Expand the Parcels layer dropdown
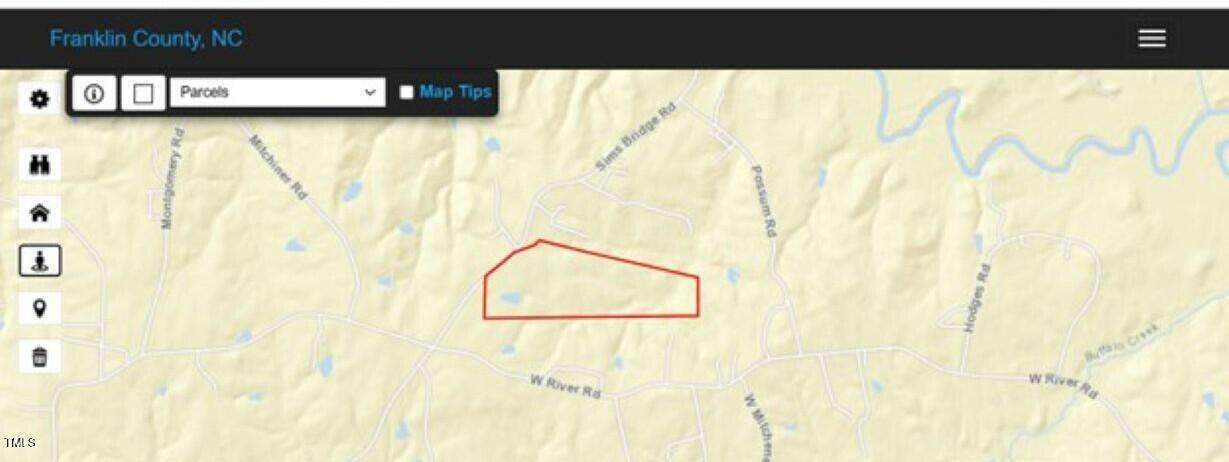The image size is (1229, 462). pyautogui.click(x=277, y=92)
